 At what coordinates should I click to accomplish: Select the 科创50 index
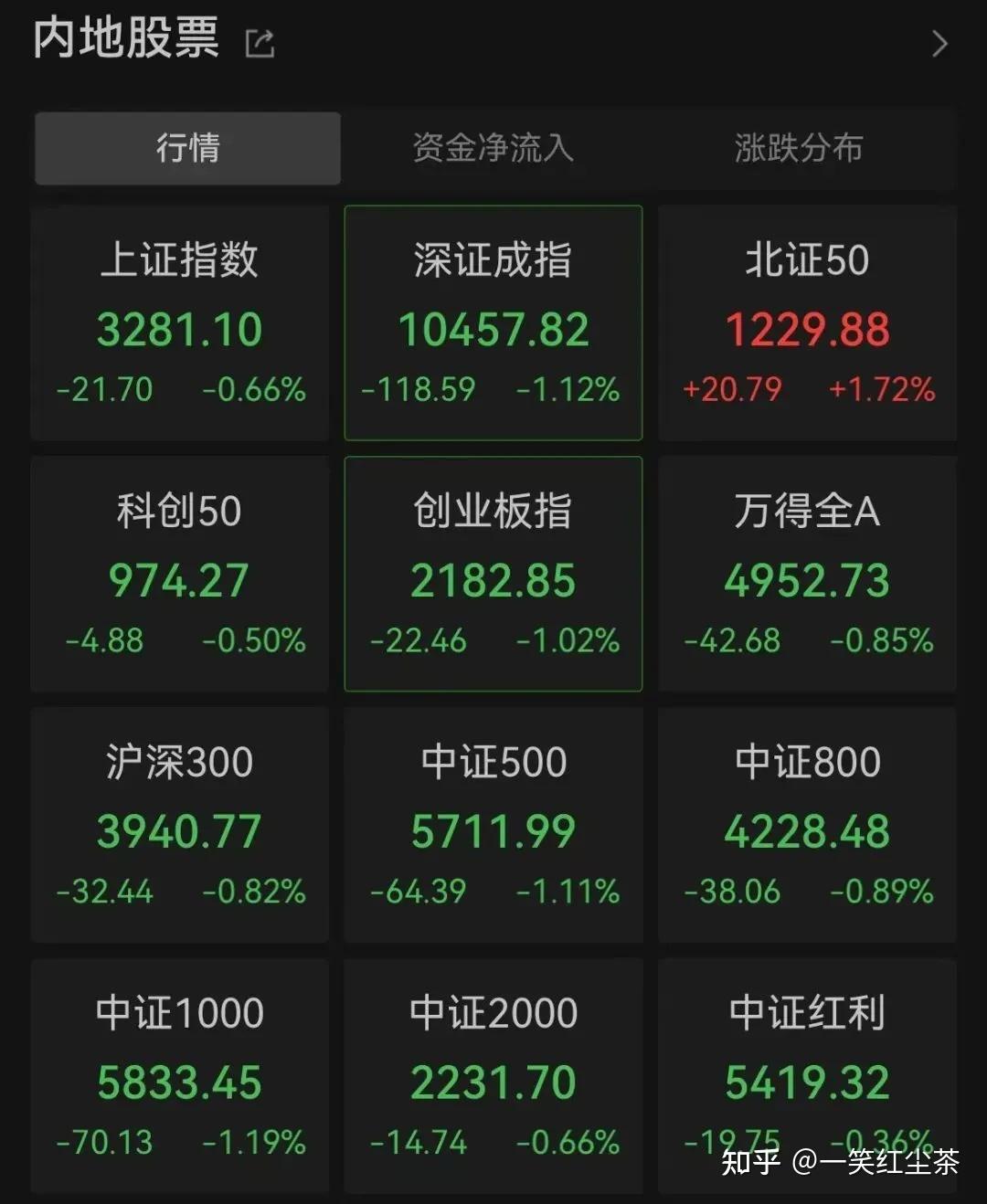(179, 576)
